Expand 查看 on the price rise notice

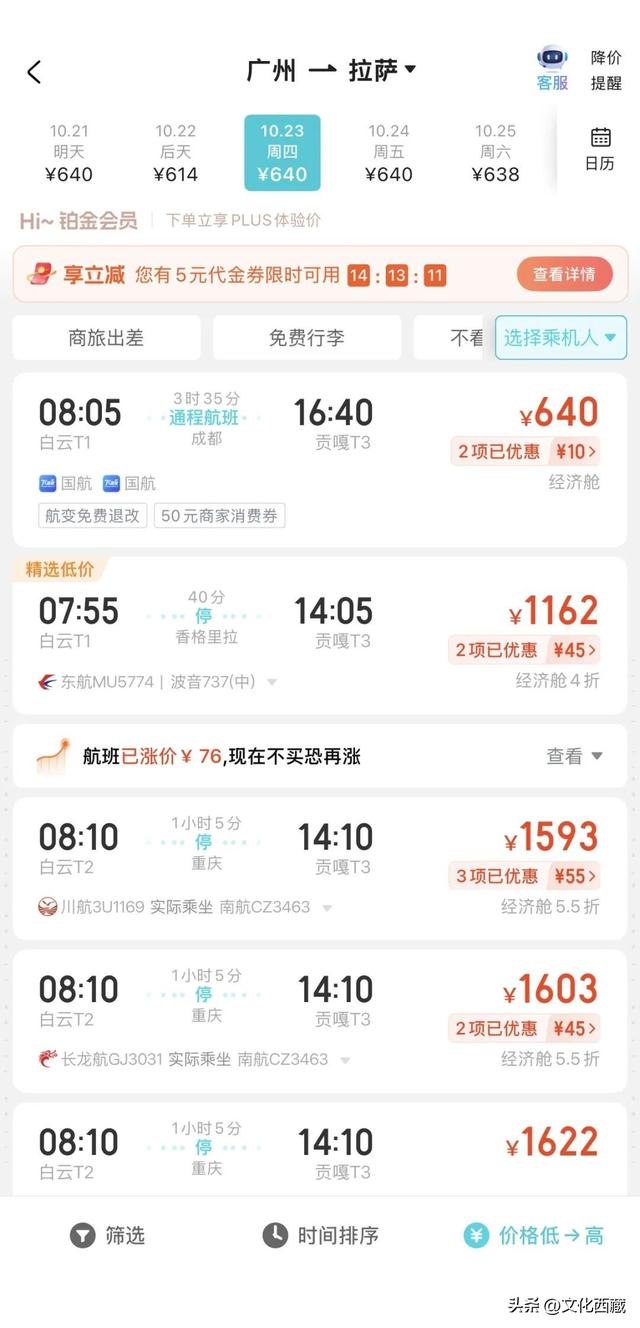point(574,756)
